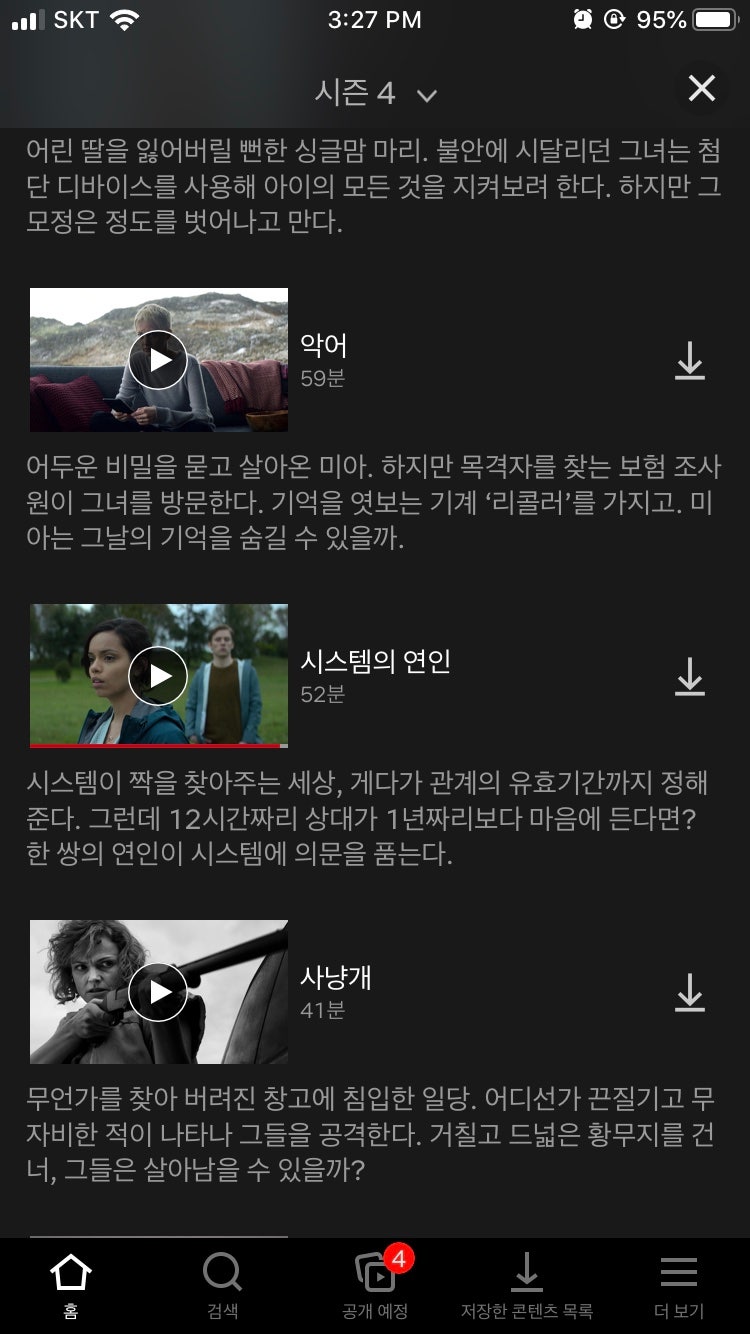Open the 공개 예정 tab
The width and height of the screenshot is (750, 1334).
(375, 1285)
